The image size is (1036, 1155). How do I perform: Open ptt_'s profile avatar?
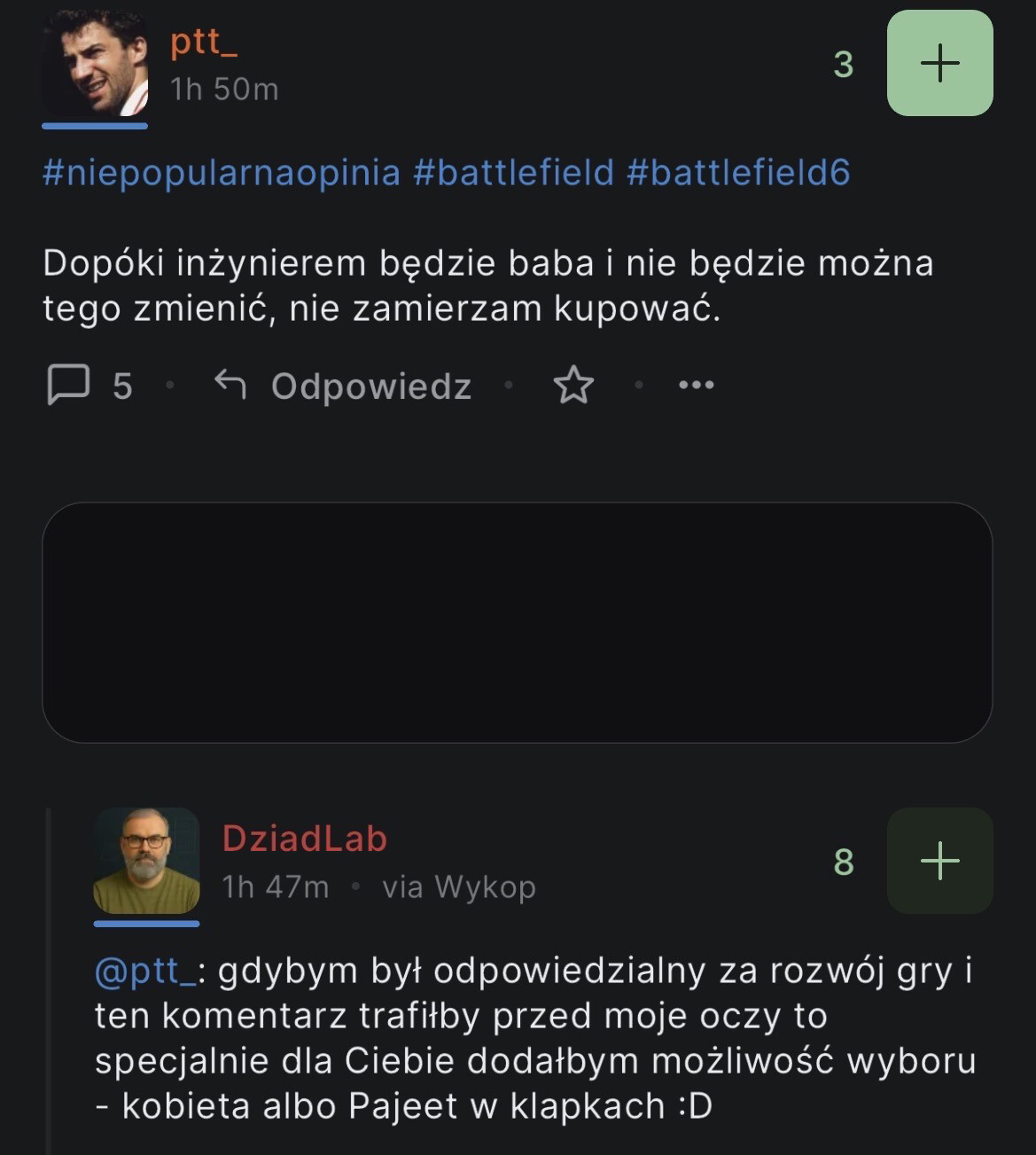95,63
